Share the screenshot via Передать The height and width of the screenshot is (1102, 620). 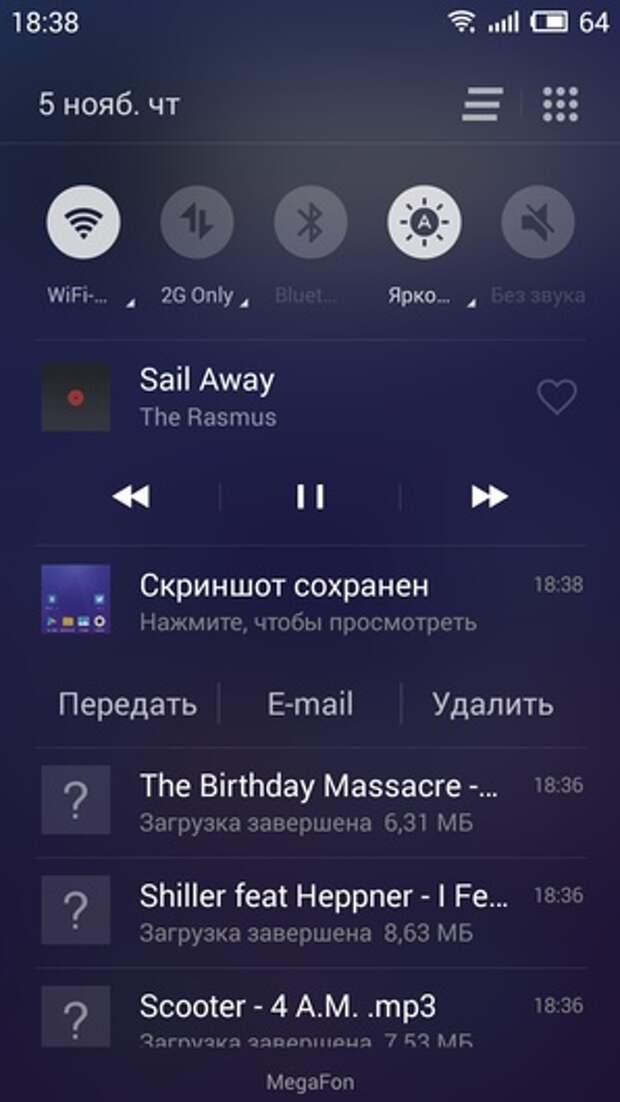tap(127, 704)
